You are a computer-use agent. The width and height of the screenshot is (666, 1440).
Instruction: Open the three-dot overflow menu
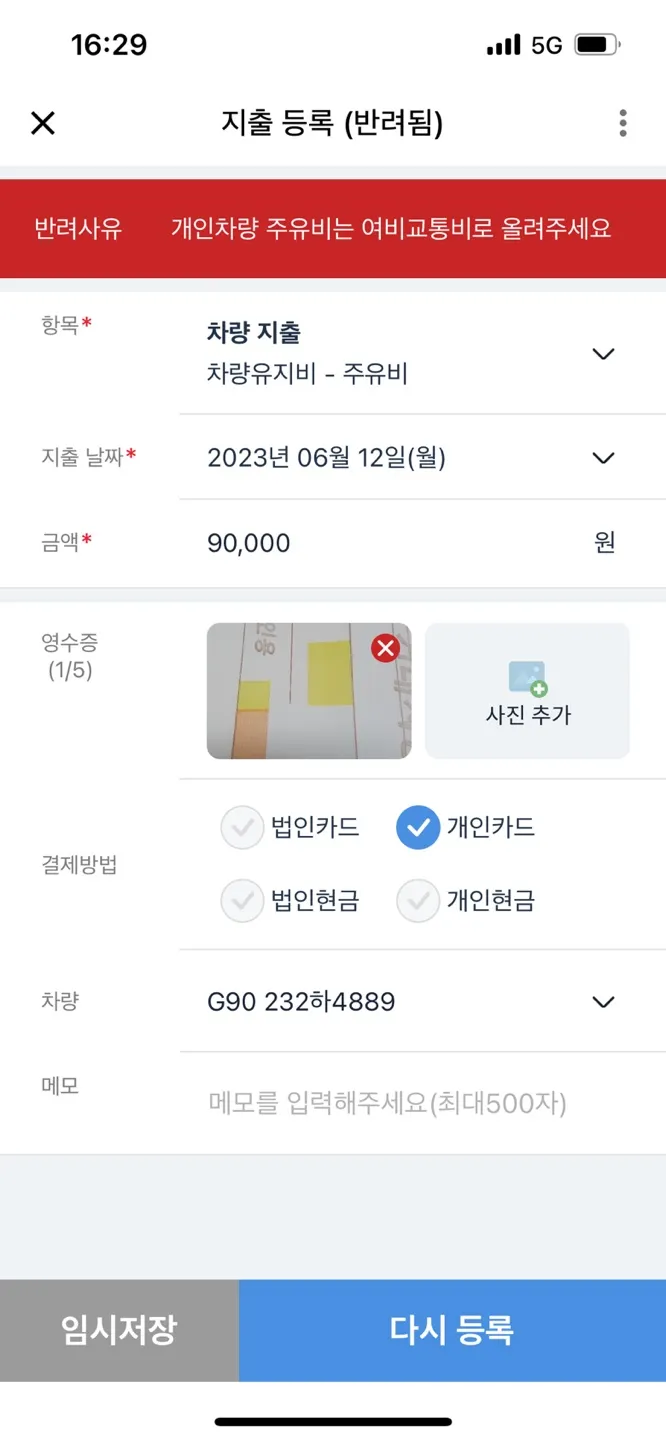coord(623,123)
